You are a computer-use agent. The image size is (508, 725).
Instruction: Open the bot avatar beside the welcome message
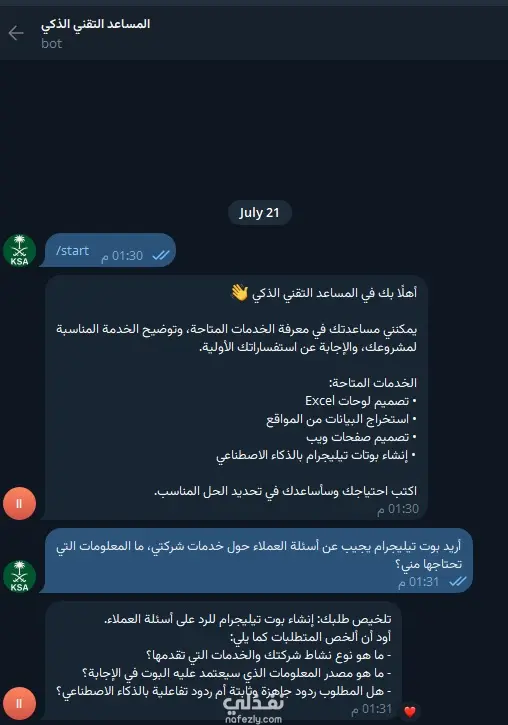(19, 504)
